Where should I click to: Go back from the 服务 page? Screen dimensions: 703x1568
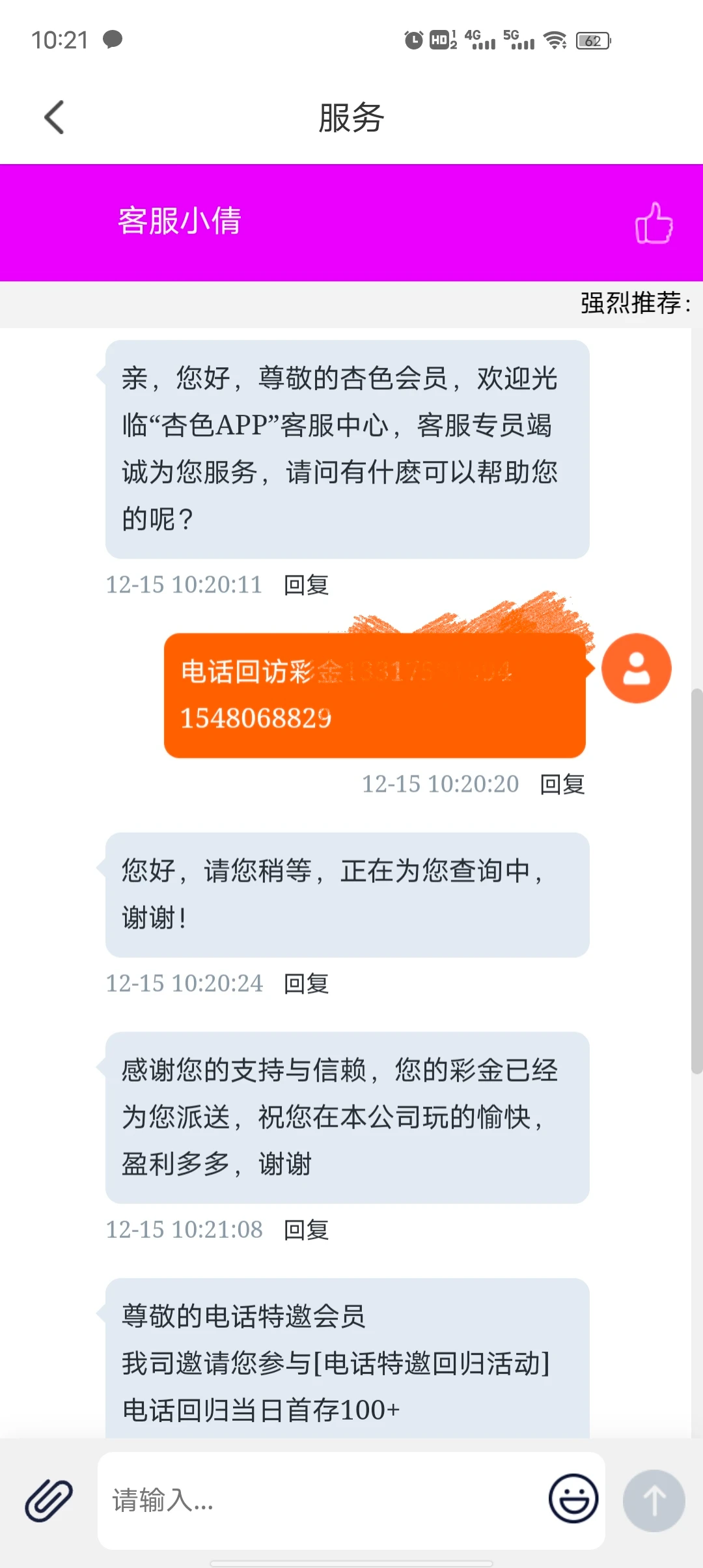[55, 117]
